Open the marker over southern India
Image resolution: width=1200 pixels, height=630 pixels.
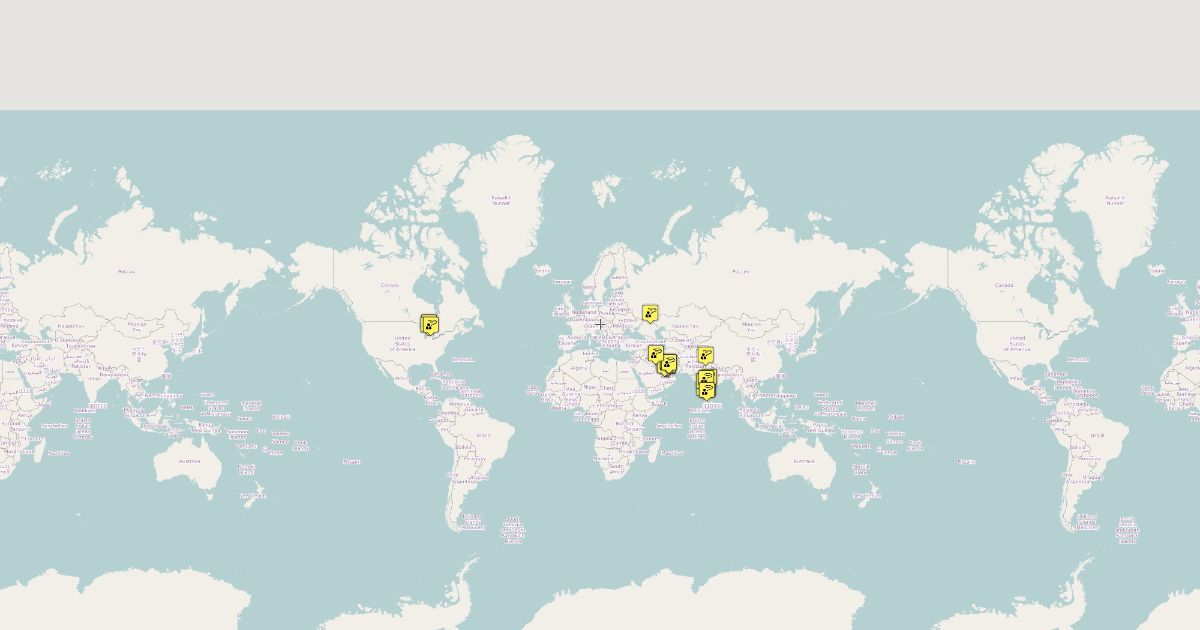[x=707, y=392]
